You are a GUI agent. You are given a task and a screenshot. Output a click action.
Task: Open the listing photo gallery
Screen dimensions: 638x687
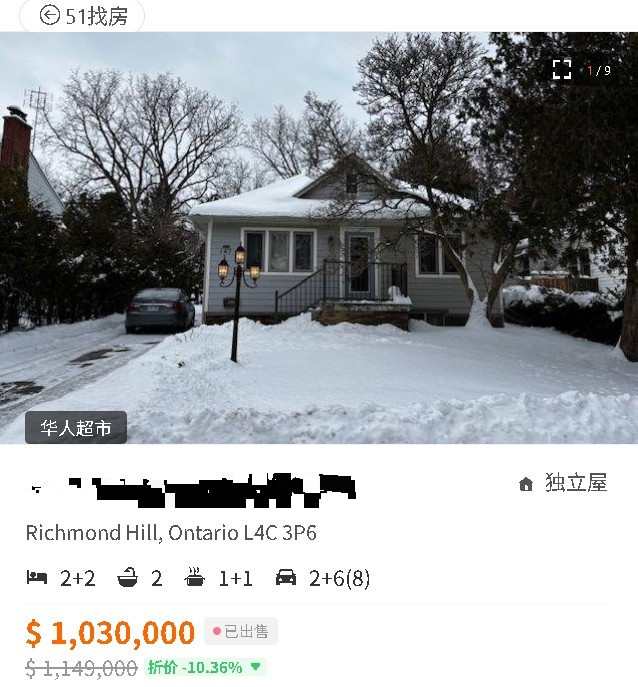pyautogui.click(x=319, y=238)
